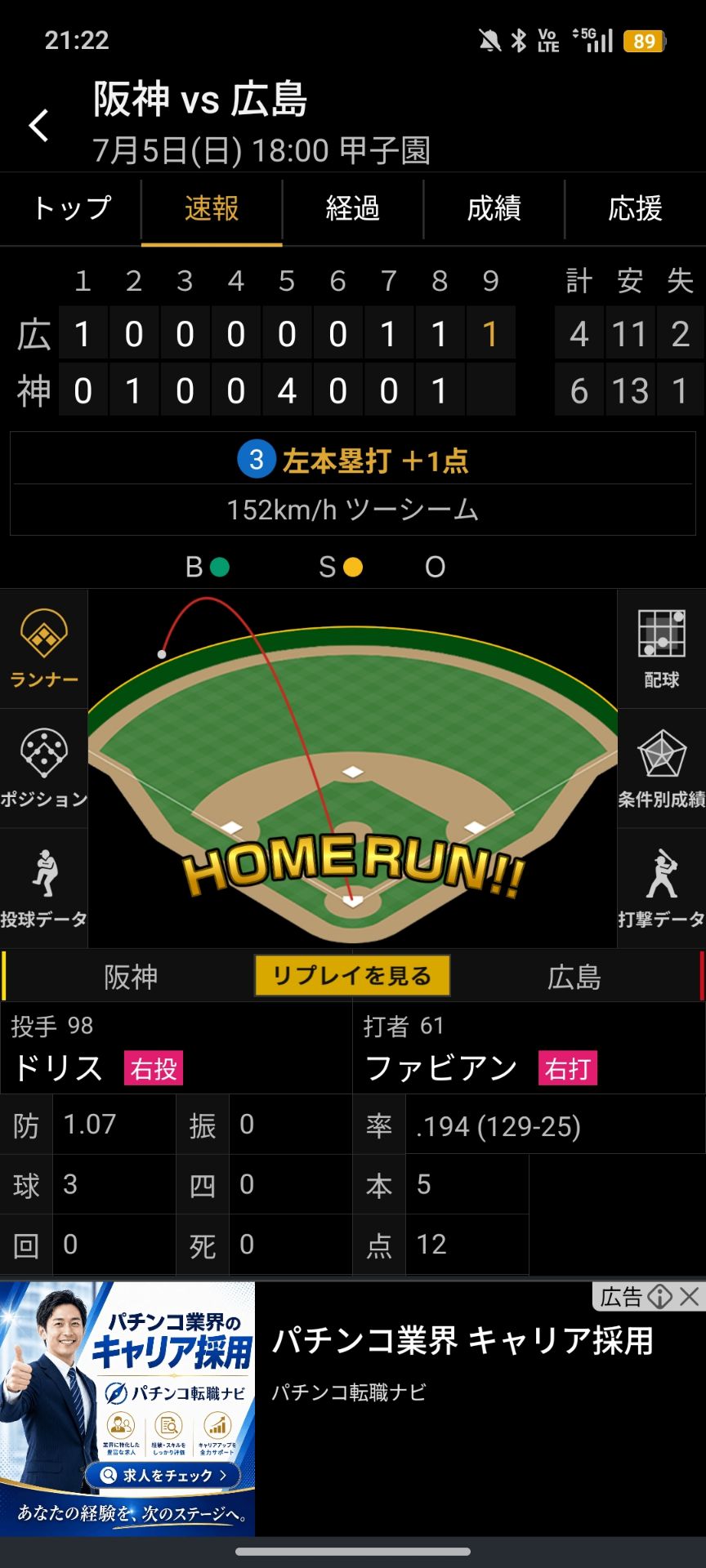
Task: View 条件別成績
Action: point(661,768)
